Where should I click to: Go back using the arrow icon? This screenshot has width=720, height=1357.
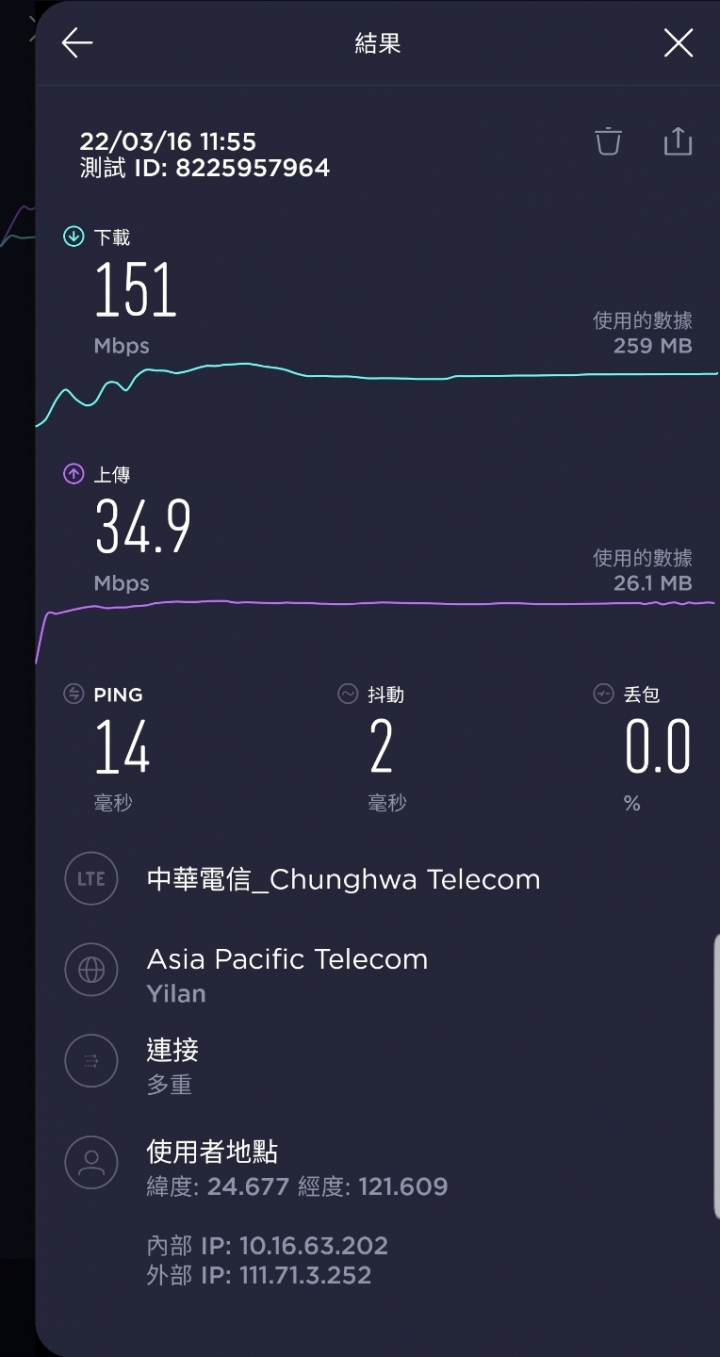point(77,43)
